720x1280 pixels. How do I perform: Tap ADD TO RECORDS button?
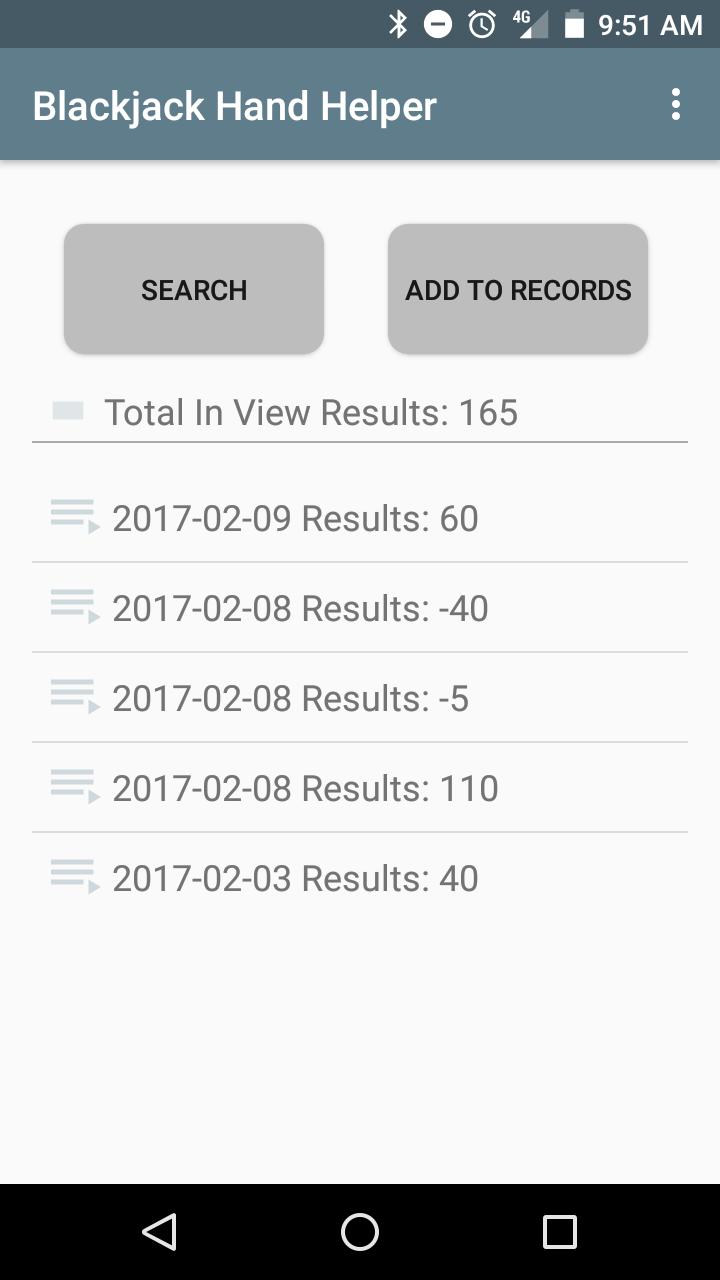click(518, 290)
